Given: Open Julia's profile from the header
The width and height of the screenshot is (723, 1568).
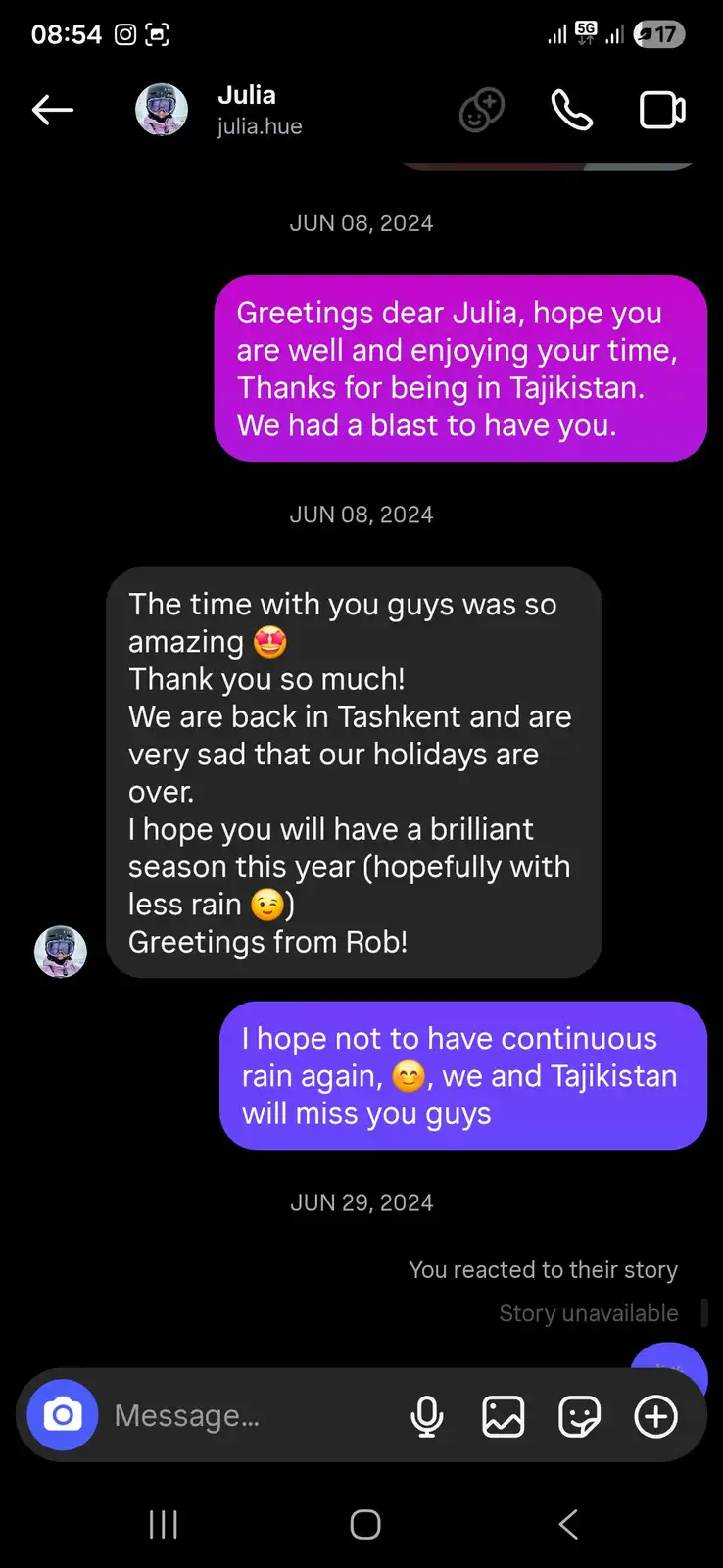Looking at the screenshot, I should point(219,110).
